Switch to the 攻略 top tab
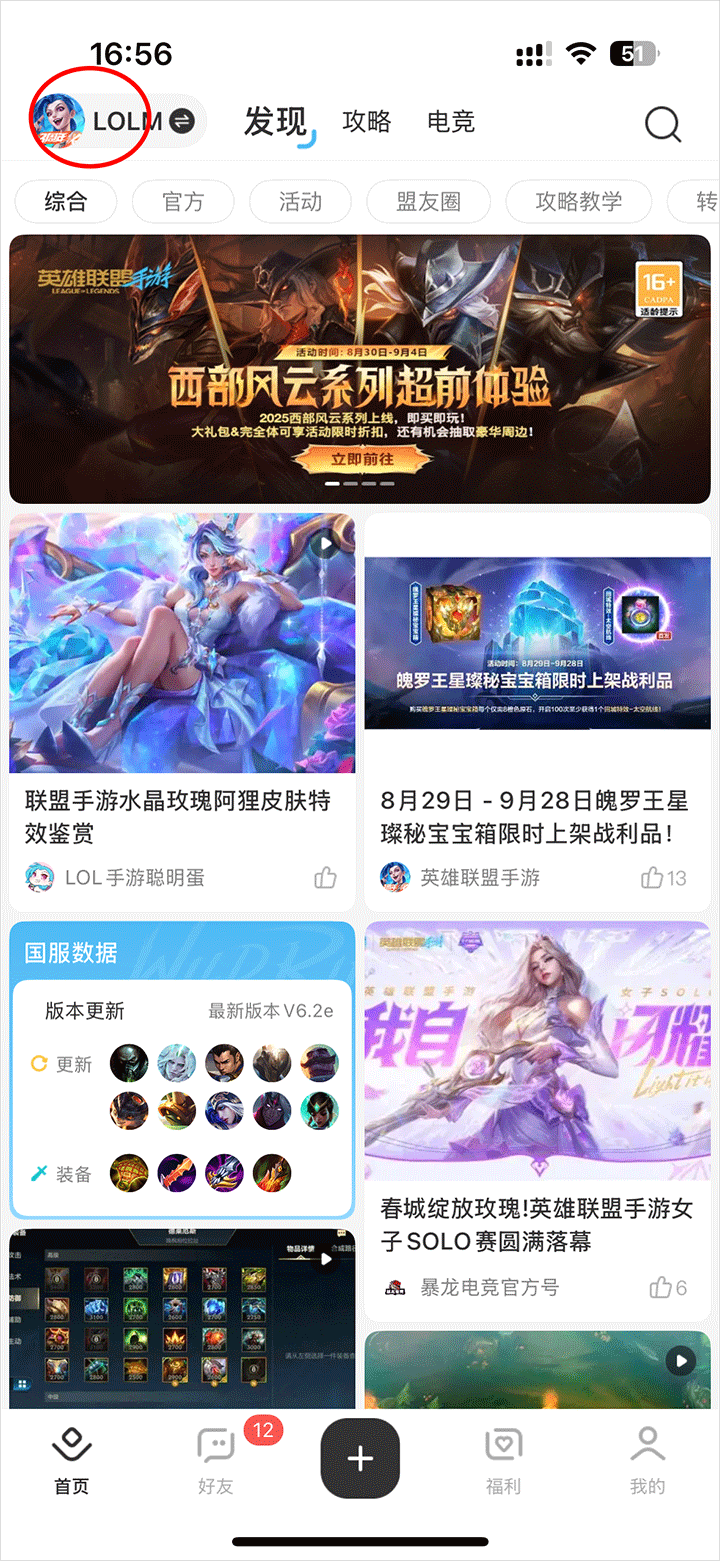Image resolution: width=720 pixels, height=1561 pixels. coord(366,122)
